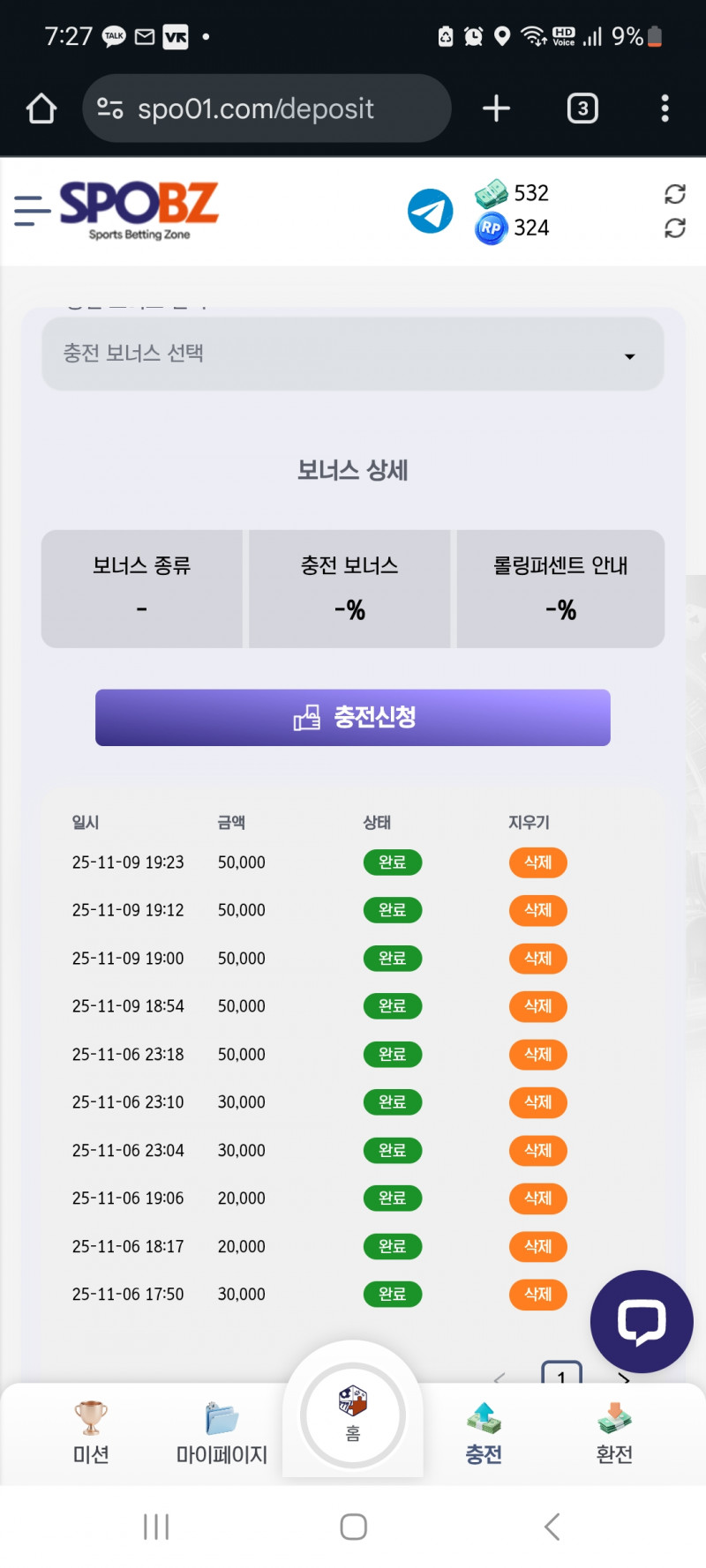Open the Telegram channel icon
Viewport: 706px width, 1568px height.
click(x=430, y=212)
